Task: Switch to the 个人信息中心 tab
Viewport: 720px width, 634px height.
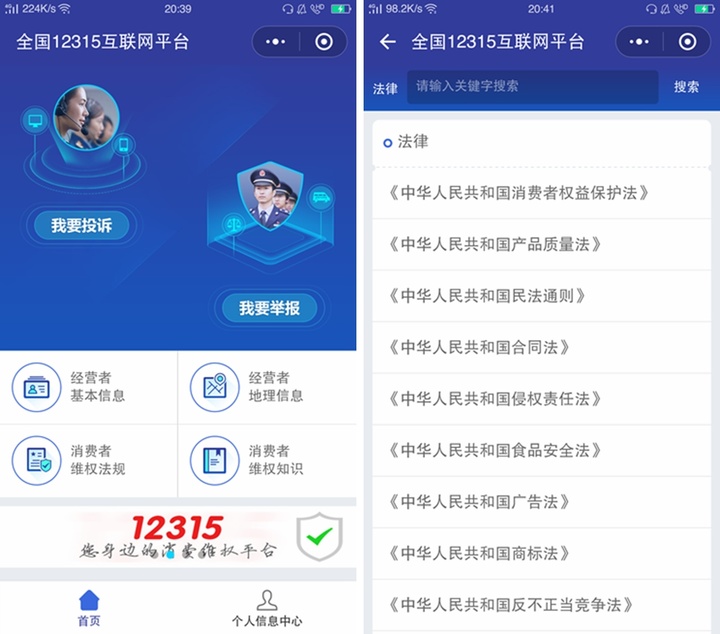Action: coord(267,608)
